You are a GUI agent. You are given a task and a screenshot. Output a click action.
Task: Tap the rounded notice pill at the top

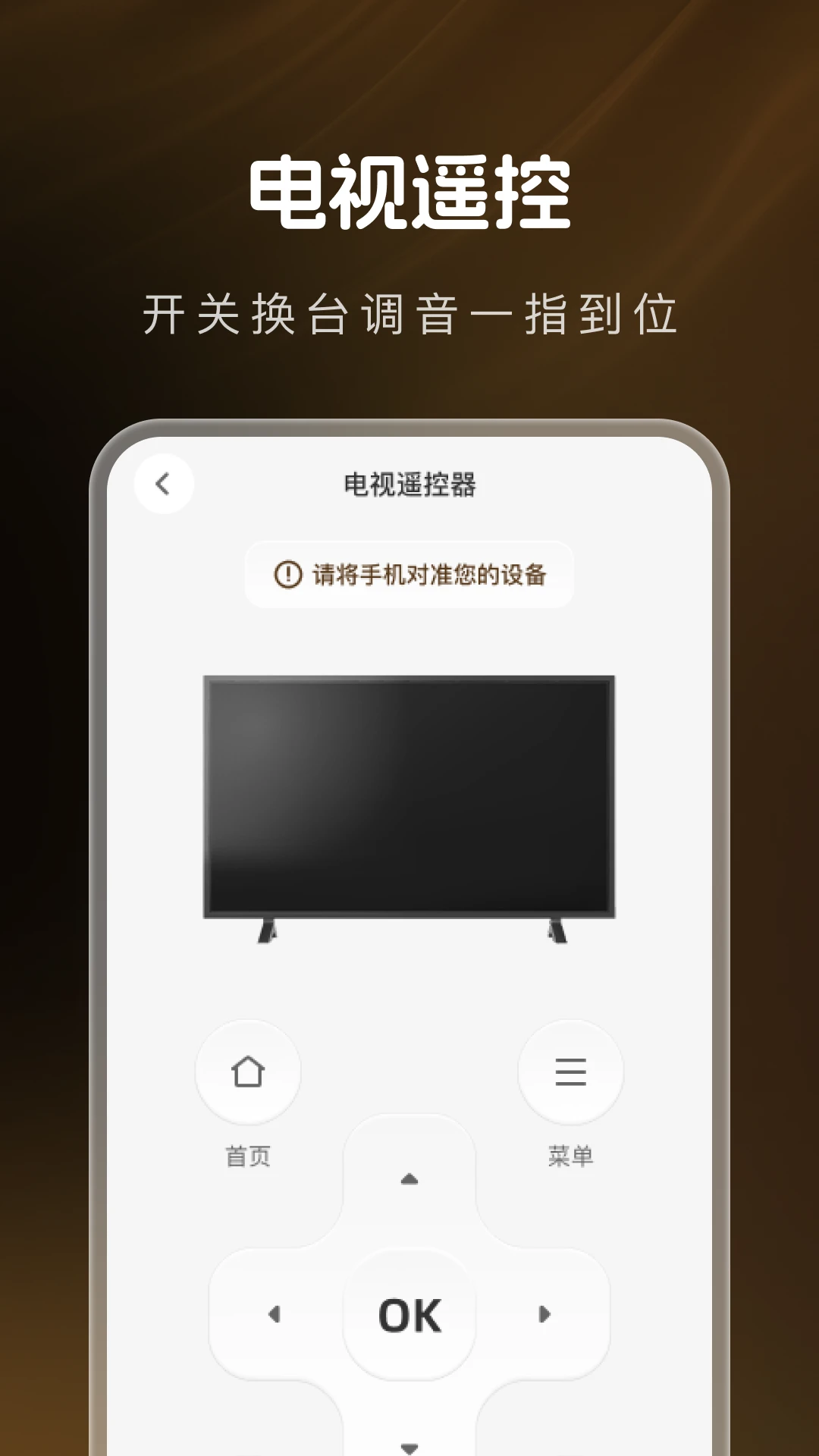pos(409,575)
